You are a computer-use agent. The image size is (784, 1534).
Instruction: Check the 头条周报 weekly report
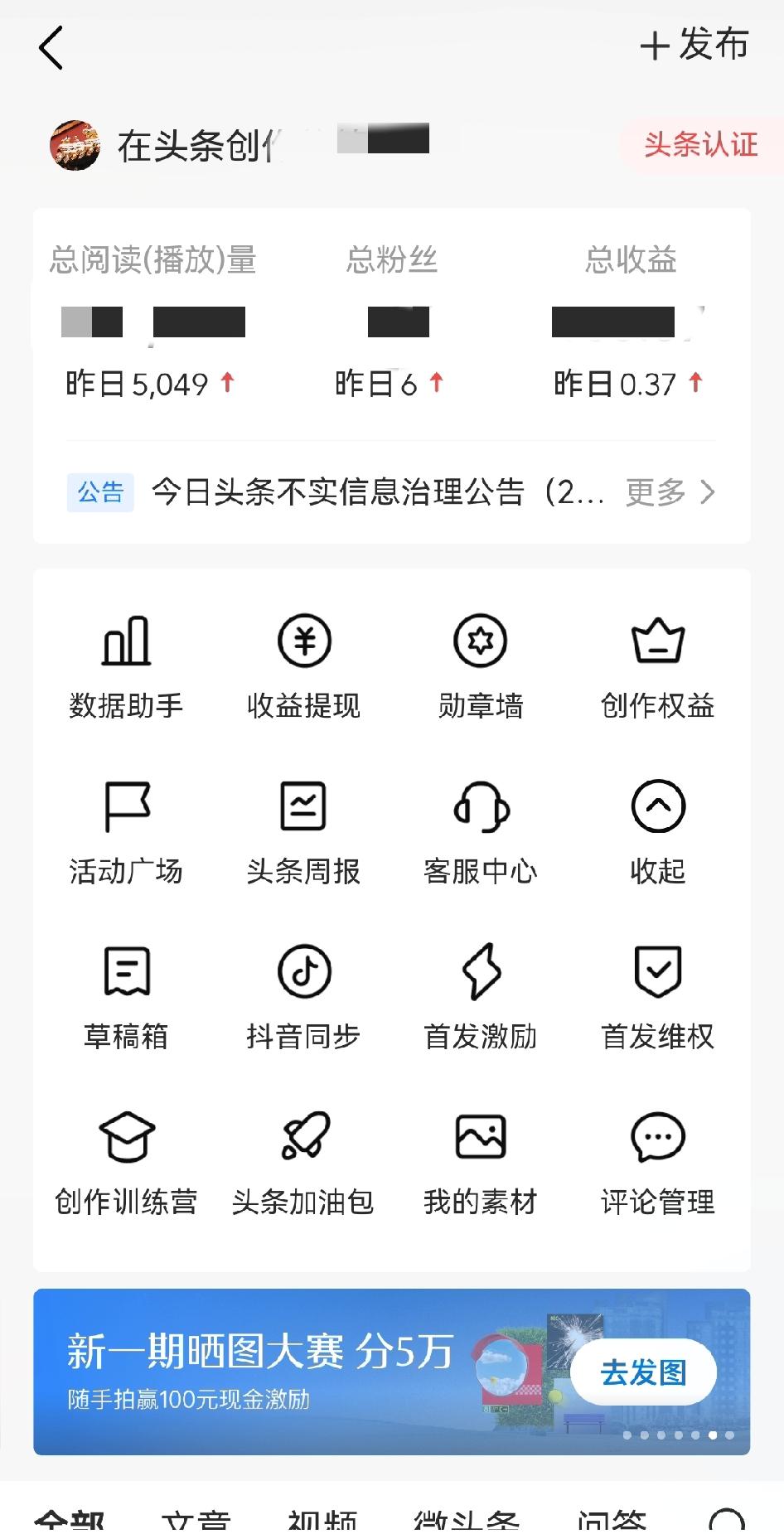[303, 831]
